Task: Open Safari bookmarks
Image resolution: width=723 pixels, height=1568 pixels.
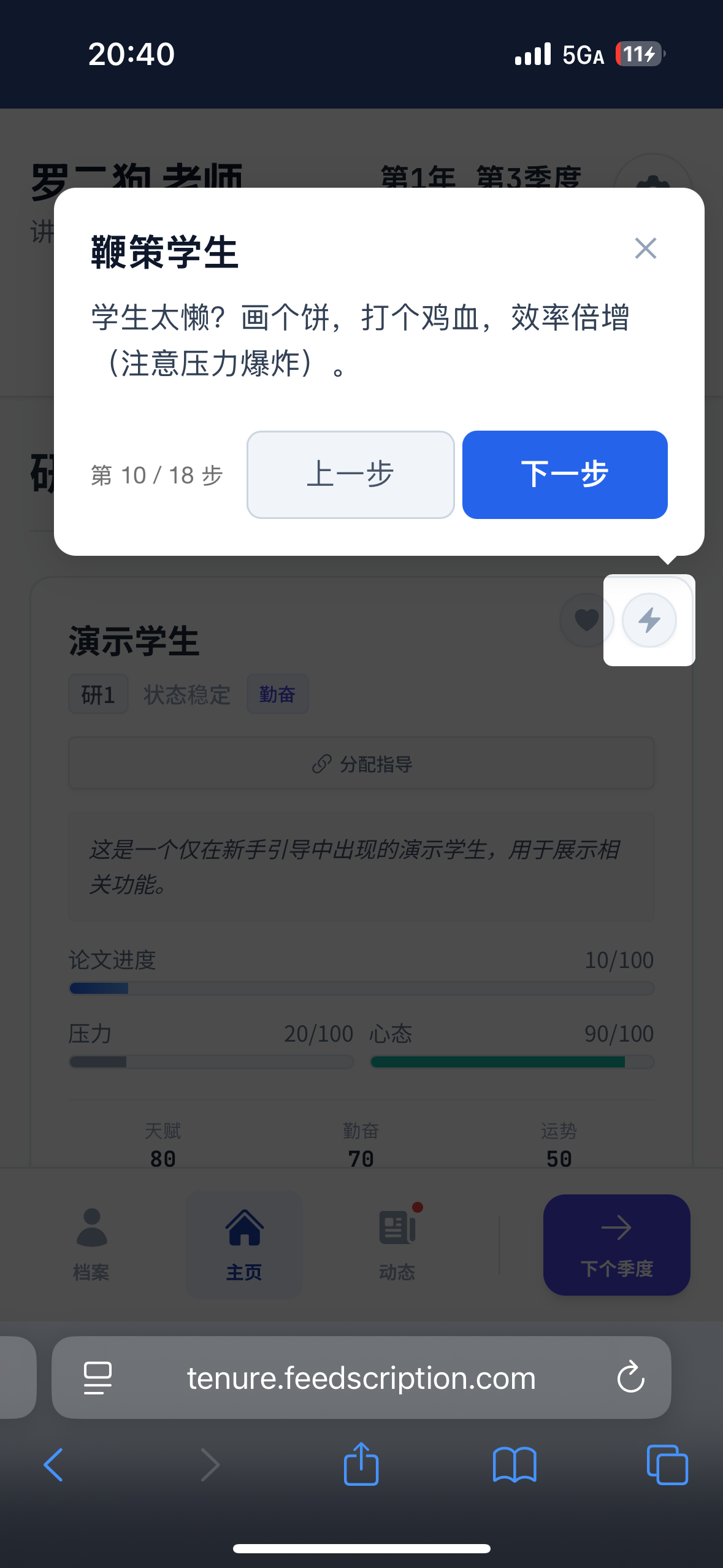Action: coord(515,1465)
